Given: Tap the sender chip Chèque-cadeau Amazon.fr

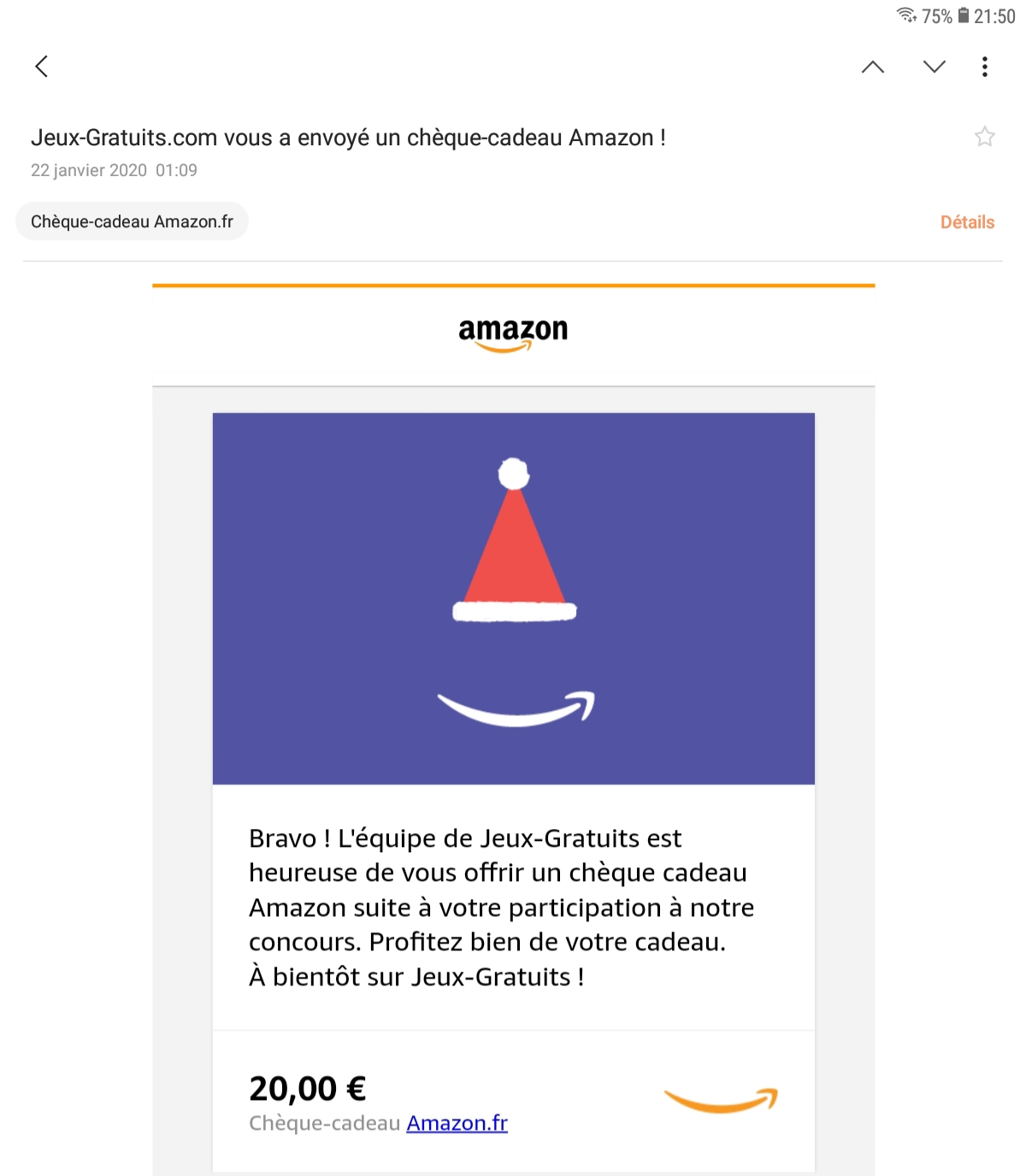Looking at the screenshot, I should [x=132, y=221].
